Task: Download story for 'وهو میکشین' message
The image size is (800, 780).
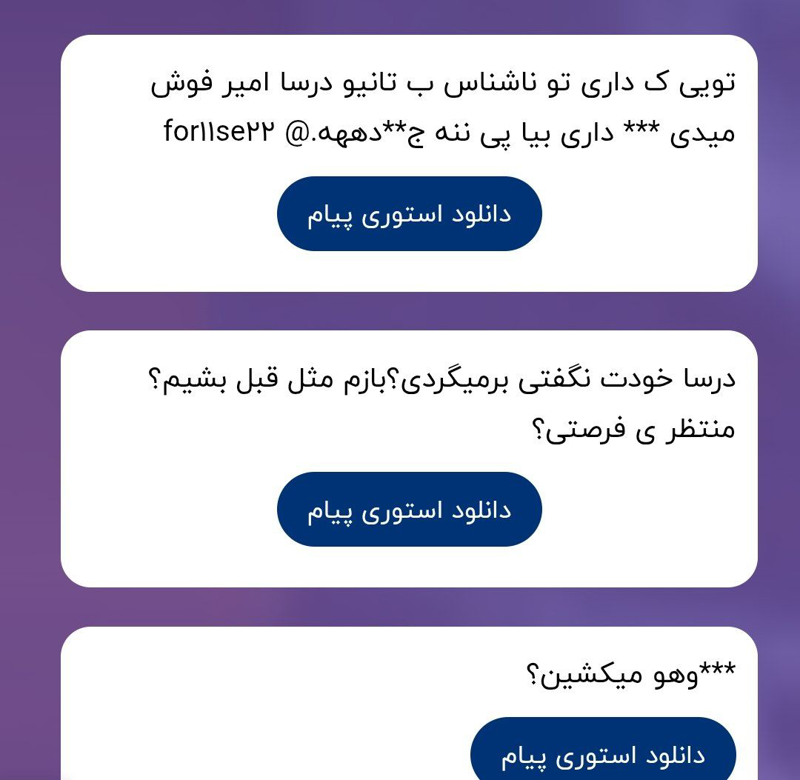Action: (603, 753)
